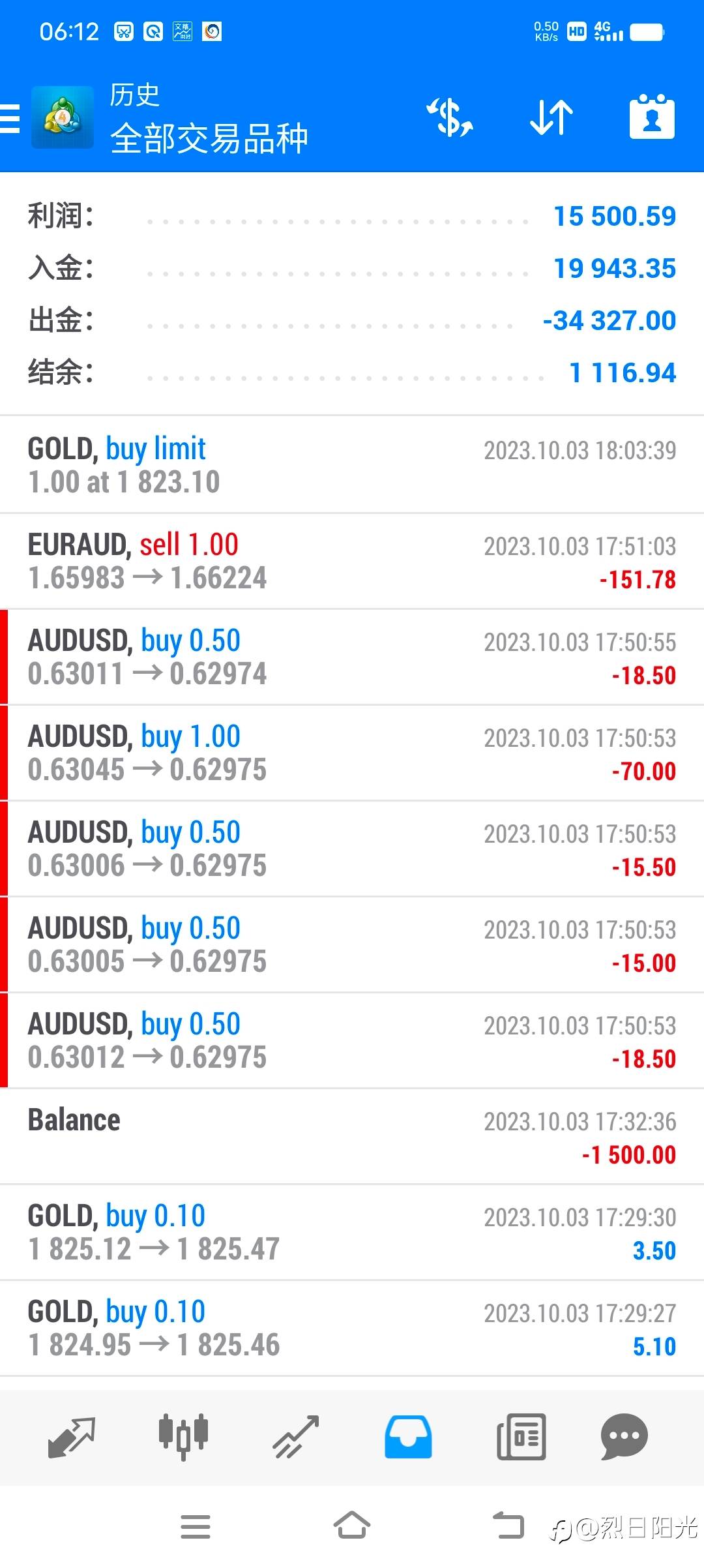
Task: Open the hamburger drawer menu
Action: click(10, 118)
